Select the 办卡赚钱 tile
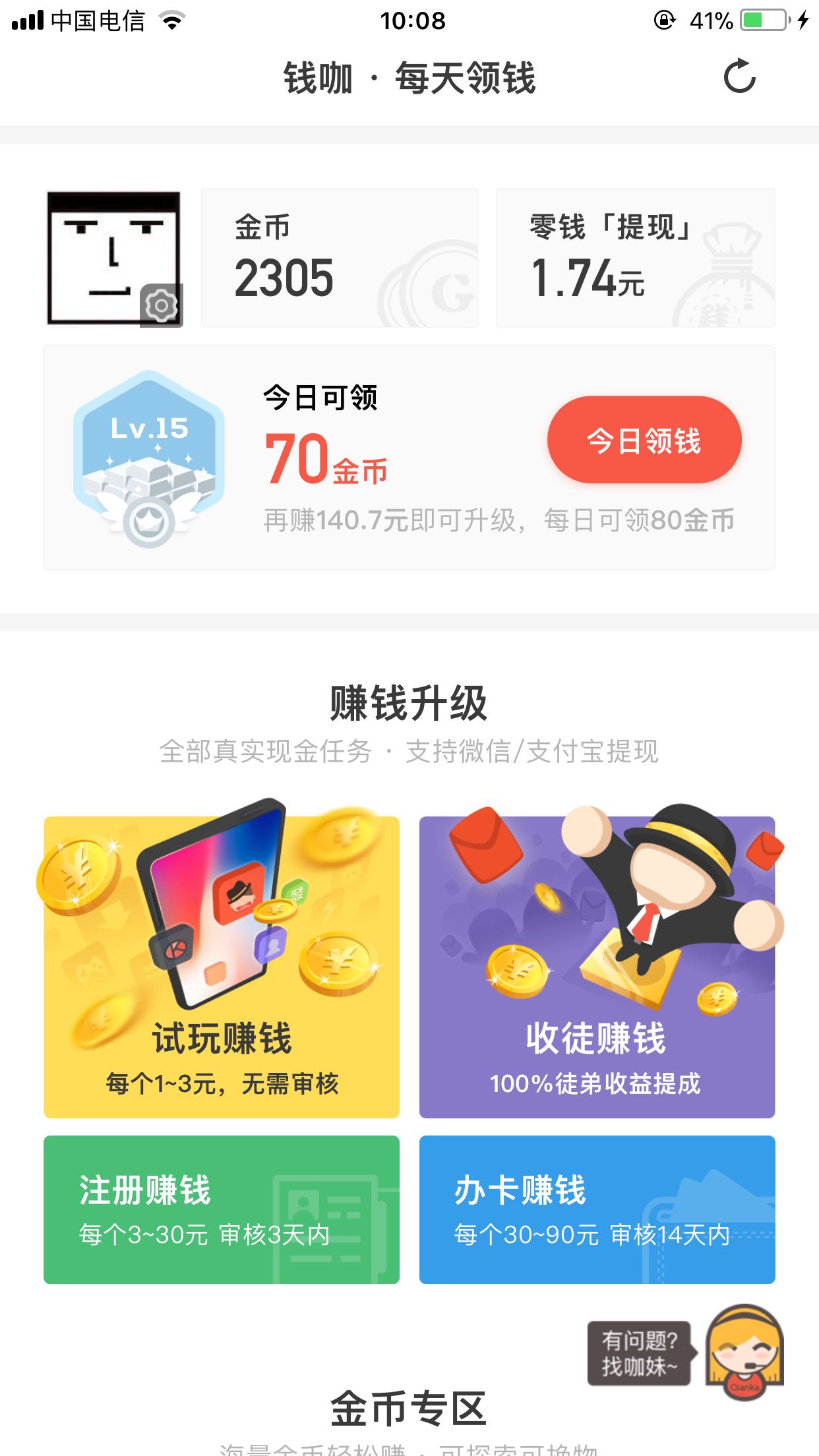819x1456 pixels. [x=597, y=1209]
